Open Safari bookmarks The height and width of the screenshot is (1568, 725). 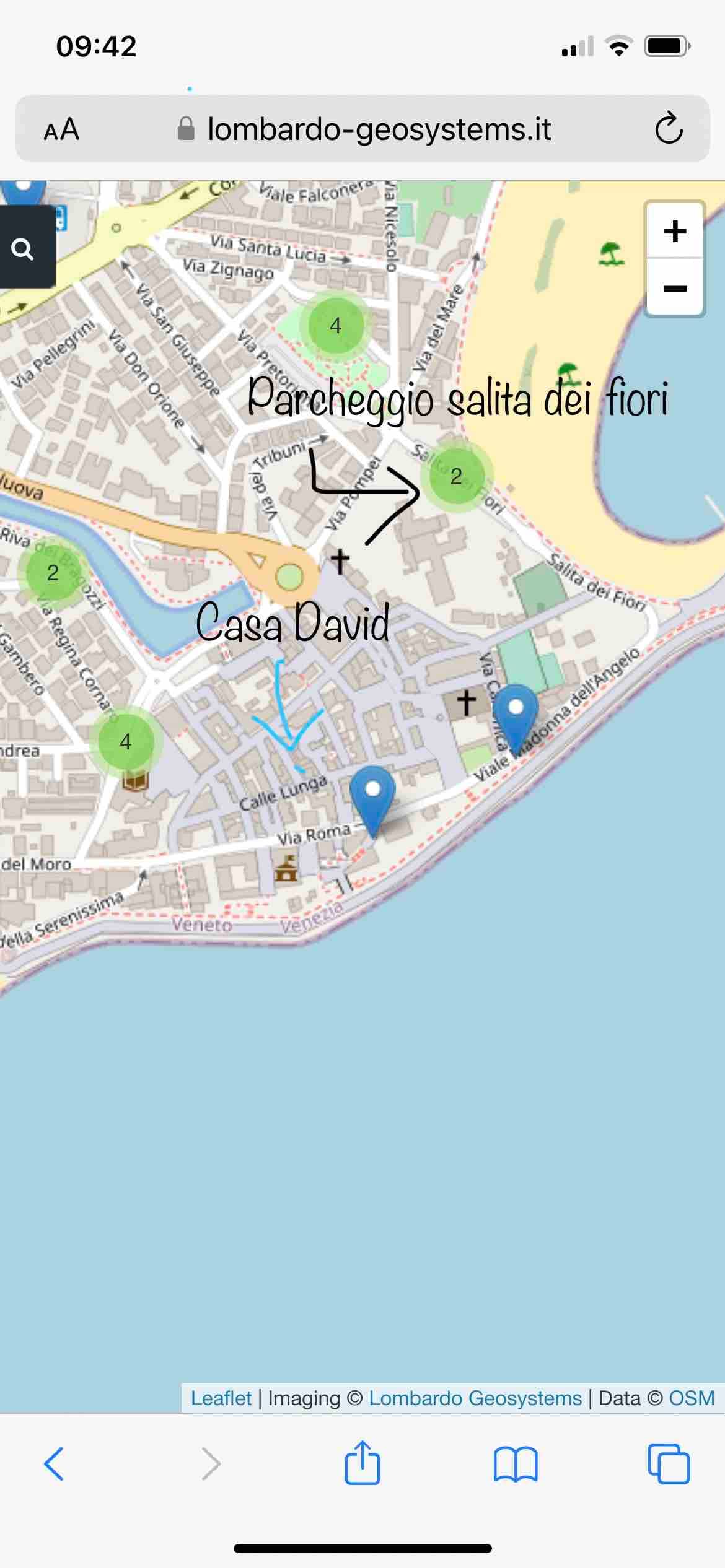[516, 1464]
